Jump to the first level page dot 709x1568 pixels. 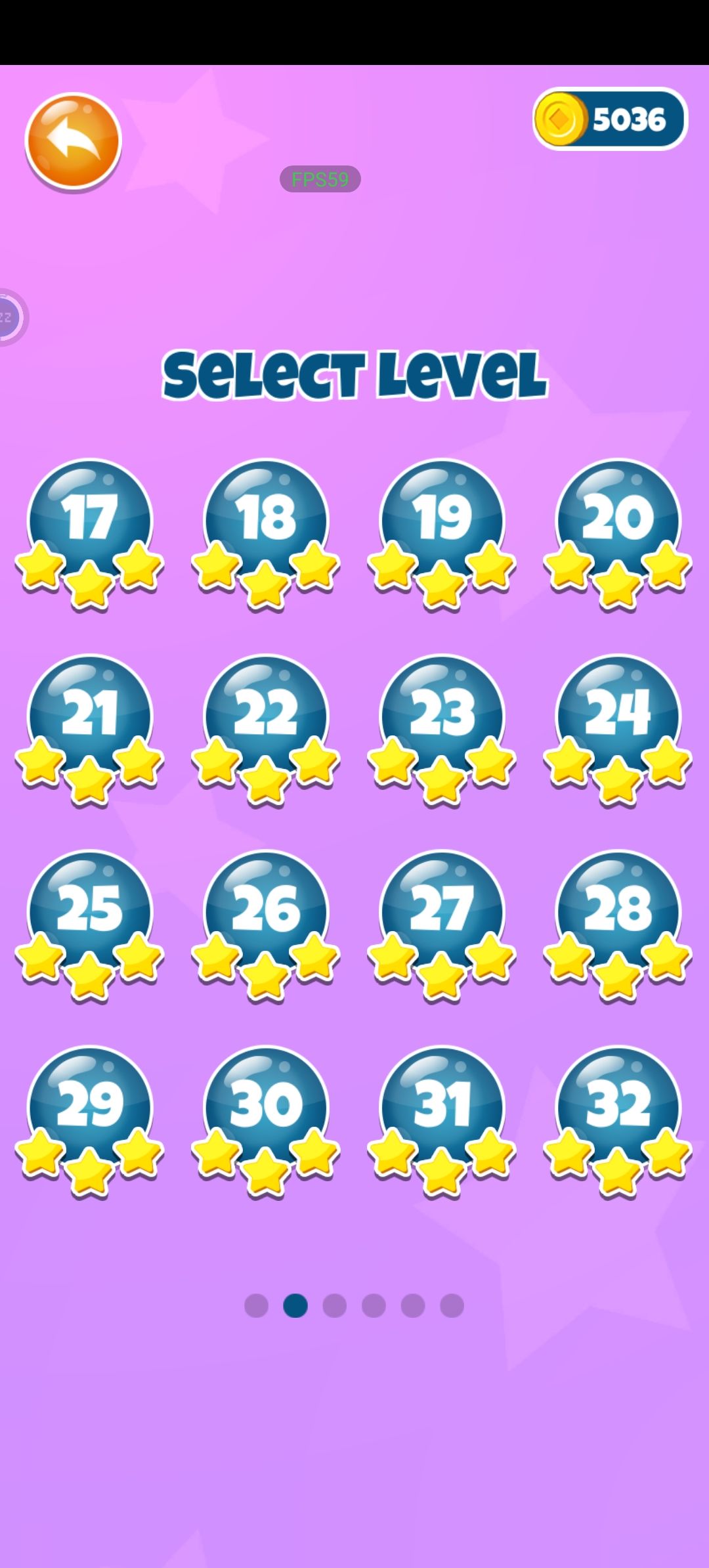[256, 1305]
